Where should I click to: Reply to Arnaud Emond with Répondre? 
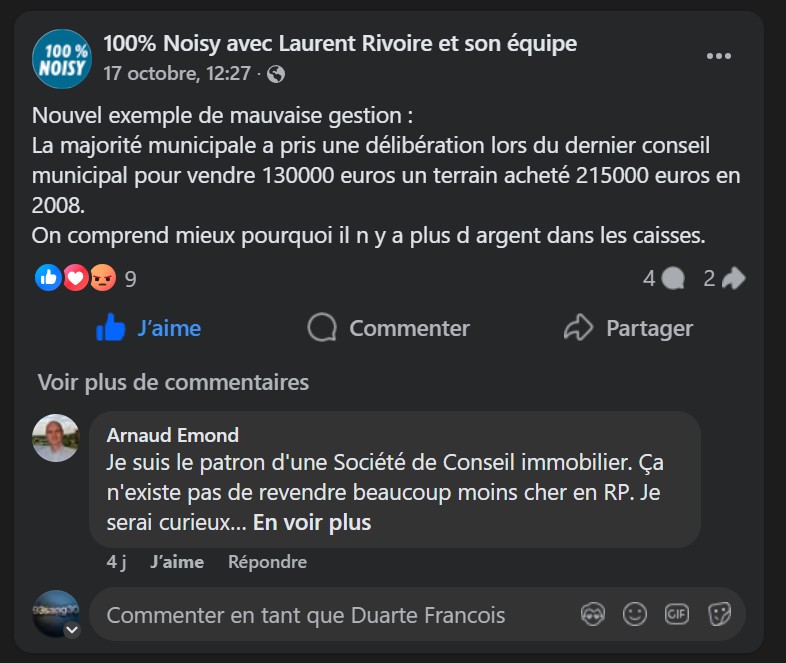pos(267,562)
